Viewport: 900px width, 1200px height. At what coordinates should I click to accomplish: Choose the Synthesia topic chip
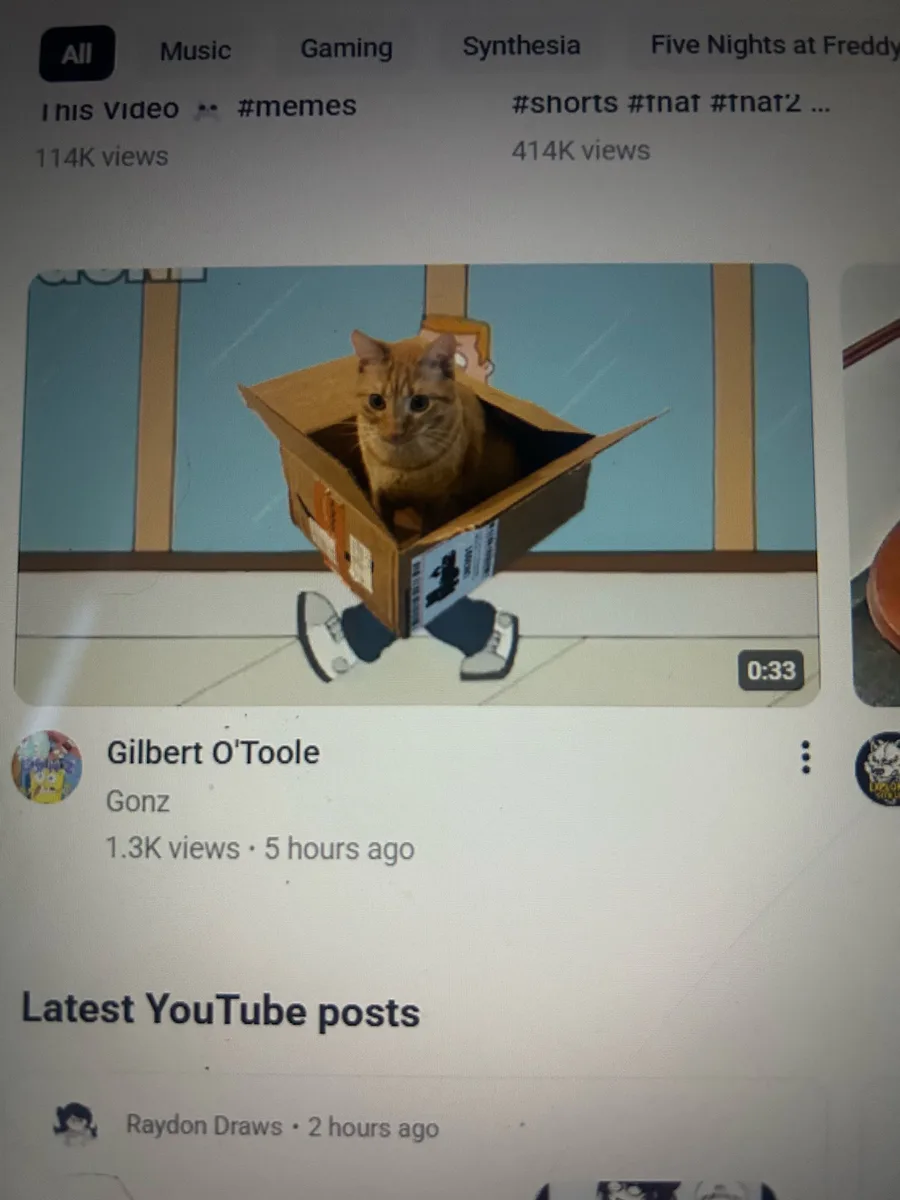[x=521, y=46]
